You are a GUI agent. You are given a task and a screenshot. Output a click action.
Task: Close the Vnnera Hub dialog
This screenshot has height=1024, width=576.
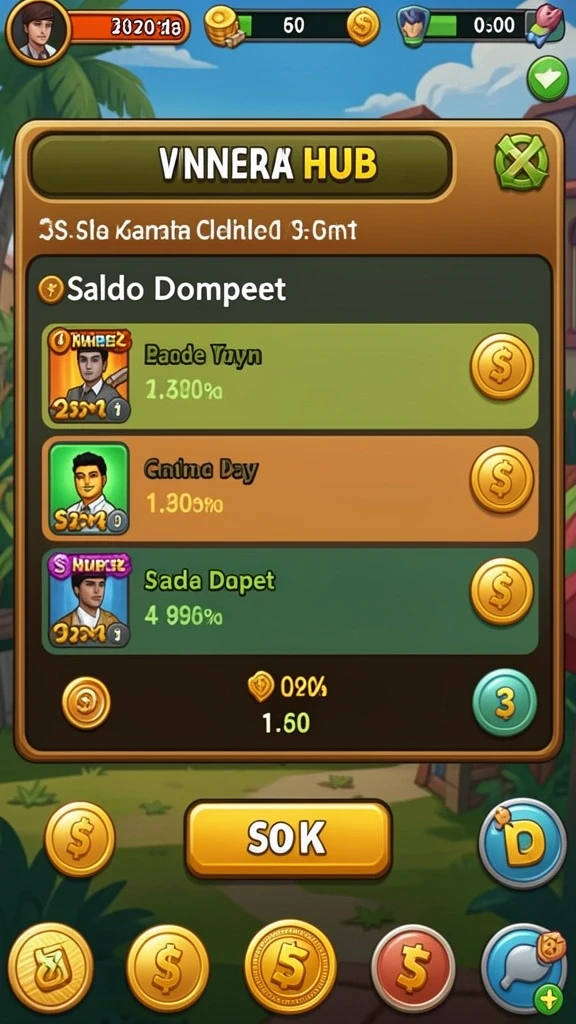pos(521,163)
